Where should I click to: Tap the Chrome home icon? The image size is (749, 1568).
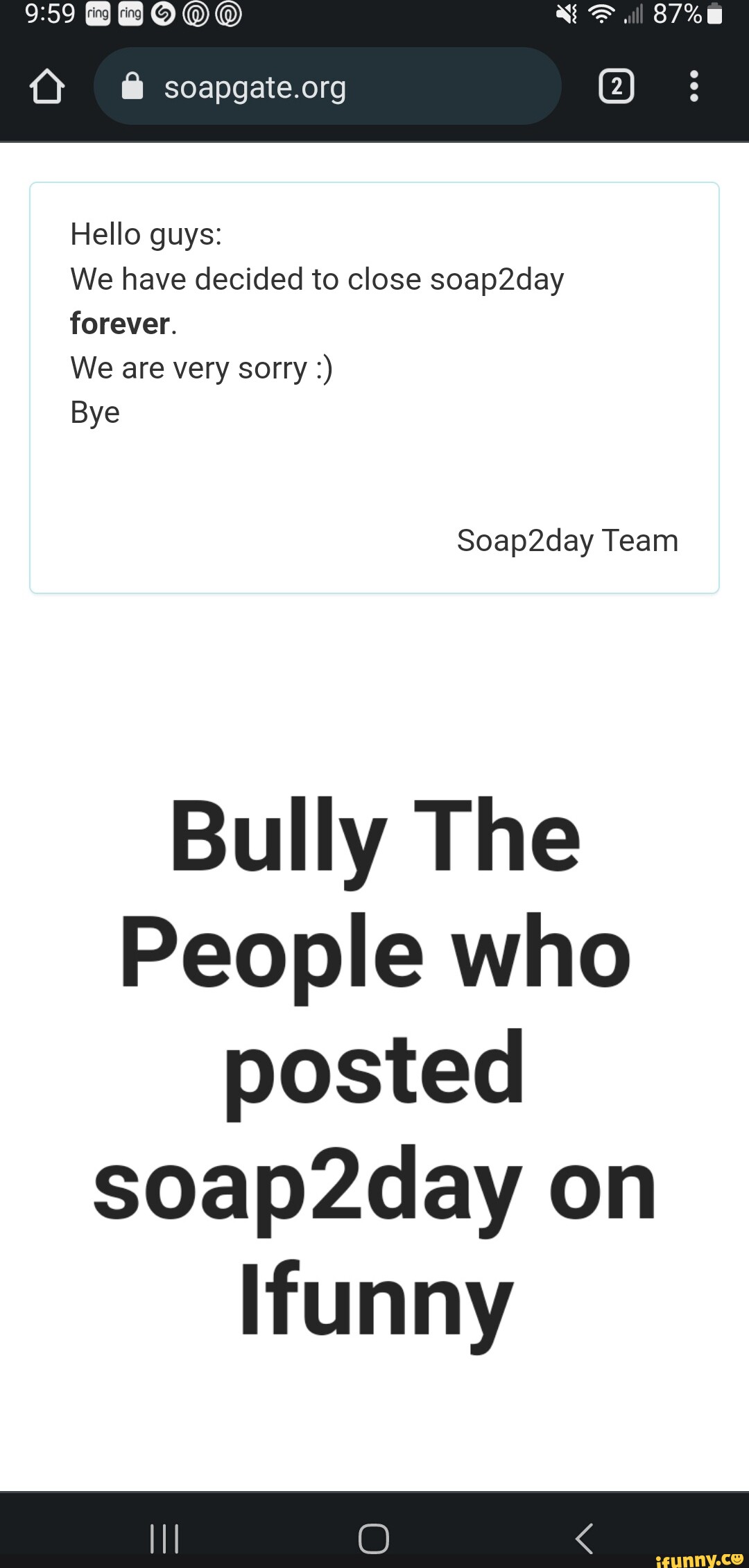47,87
